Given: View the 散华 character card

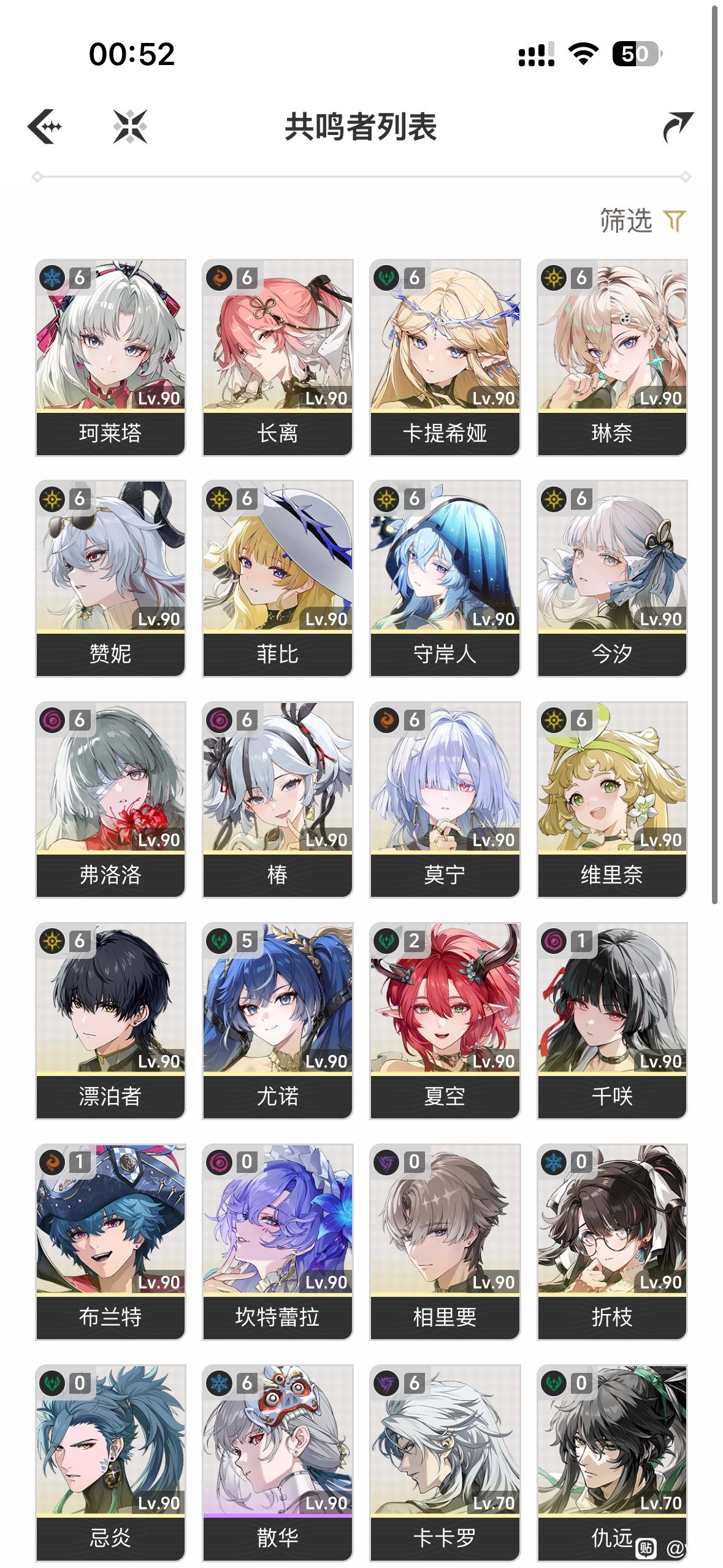Looking at the screenshot, I should pos(277,1461).
